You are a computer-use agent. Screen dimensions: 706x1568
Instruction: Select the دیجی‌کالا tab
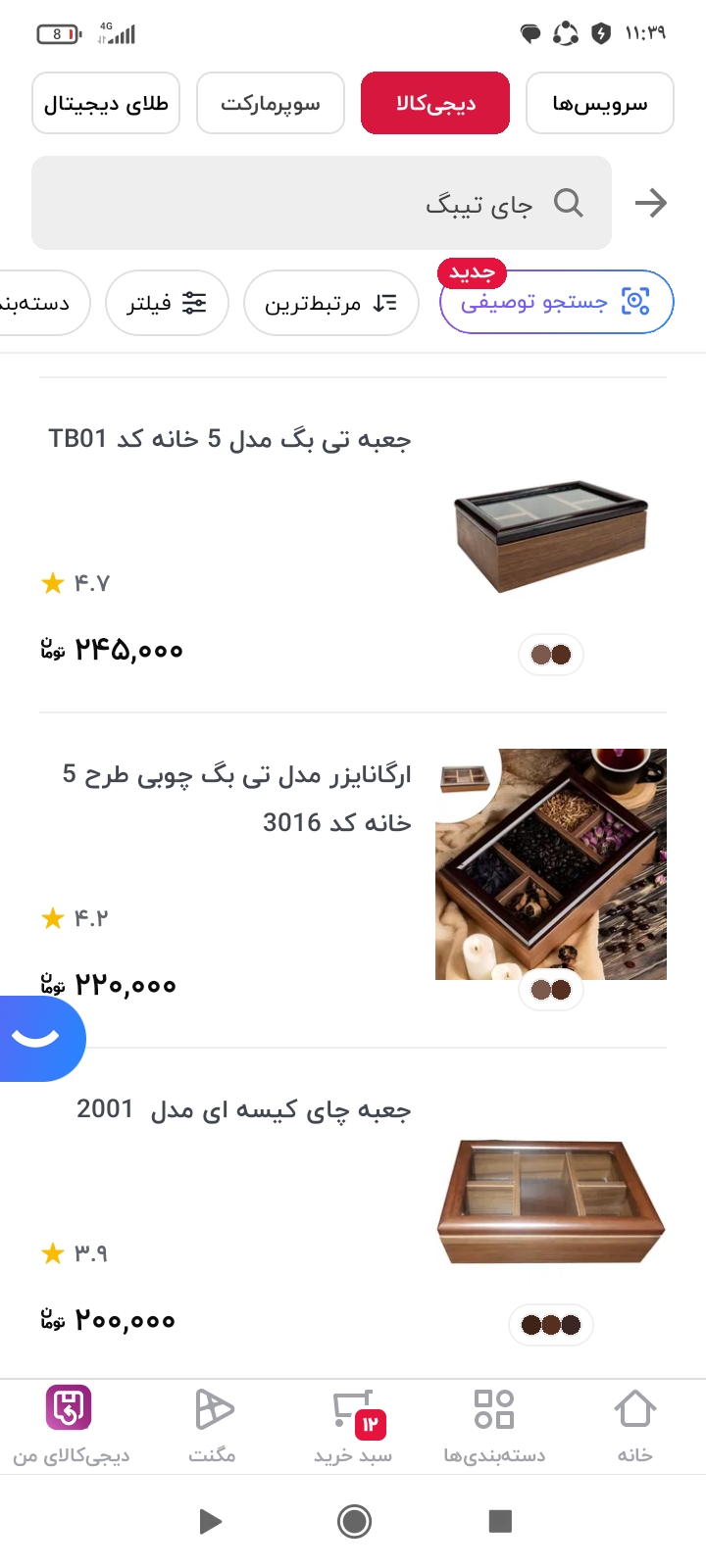tap(435, 103)
